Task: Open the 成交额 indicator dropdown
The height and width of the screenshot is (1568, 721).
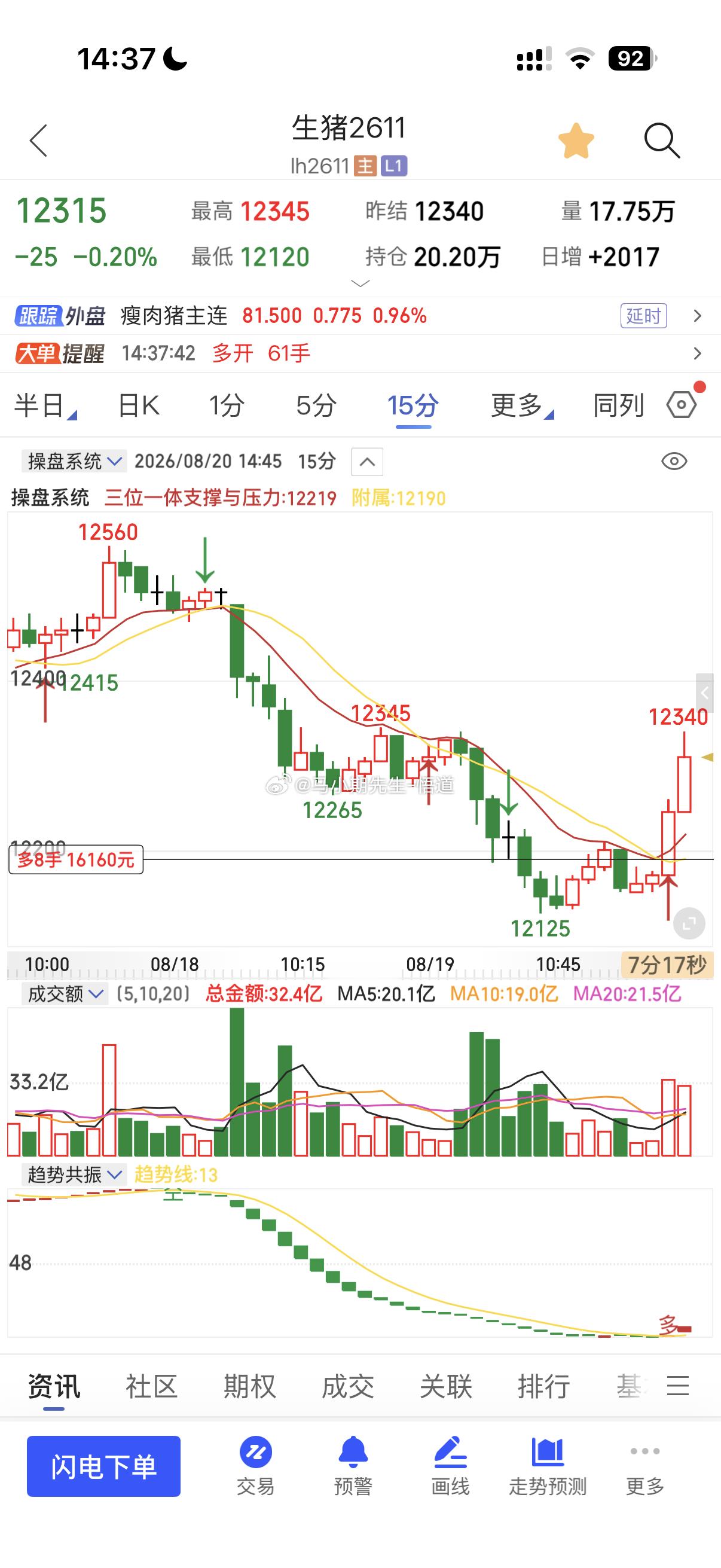Action: tap(65, 994)
